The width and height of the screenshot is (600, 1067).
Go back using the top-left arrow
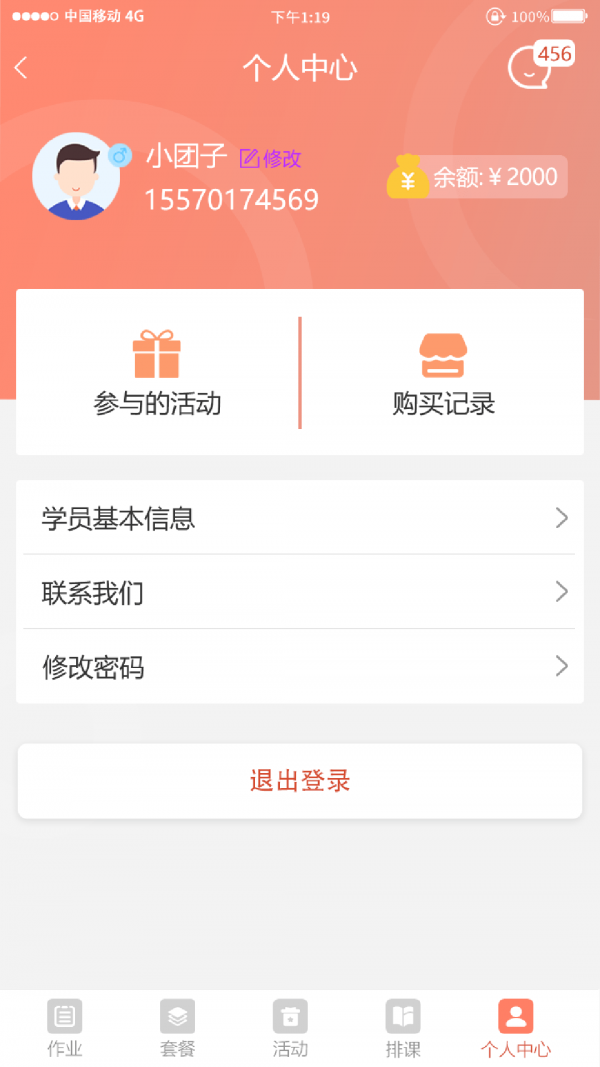tap(22, 68)
